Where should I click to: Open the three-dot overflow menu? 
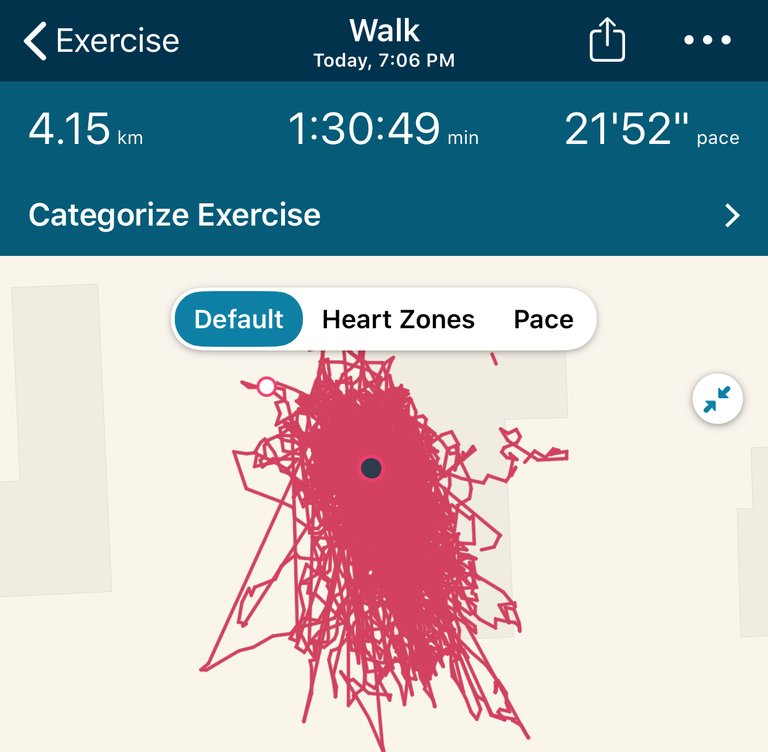(x=707, y=41)
